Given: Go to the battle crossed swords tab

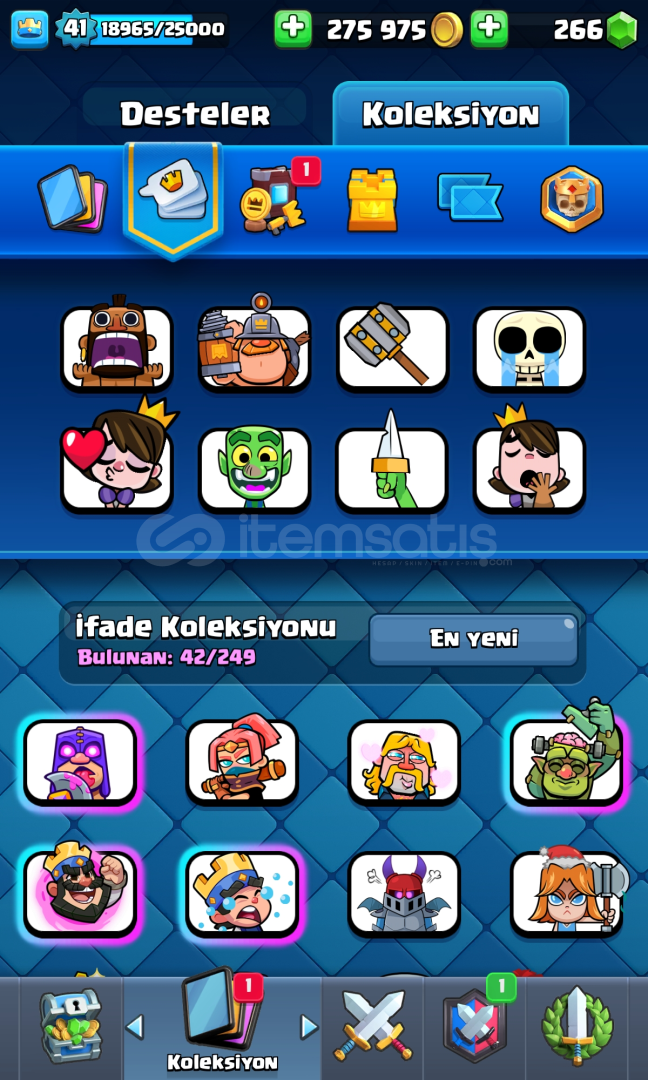Looking at the screenshot, I should click(x=373, y=1025).
